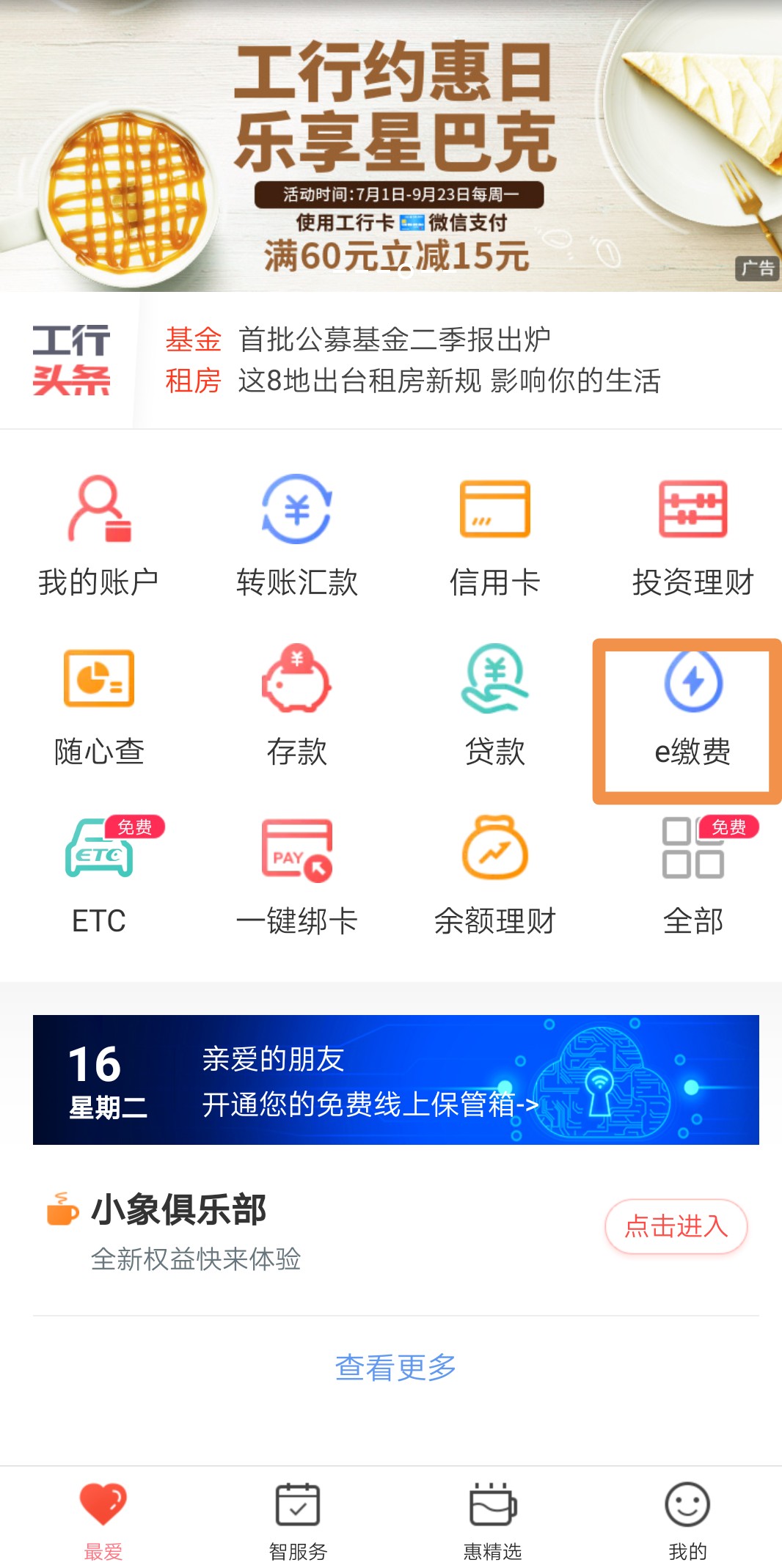The width and height of the screenshot is (782, 1568).
Task: Open 贷款 loans
Action: point(495,706)
